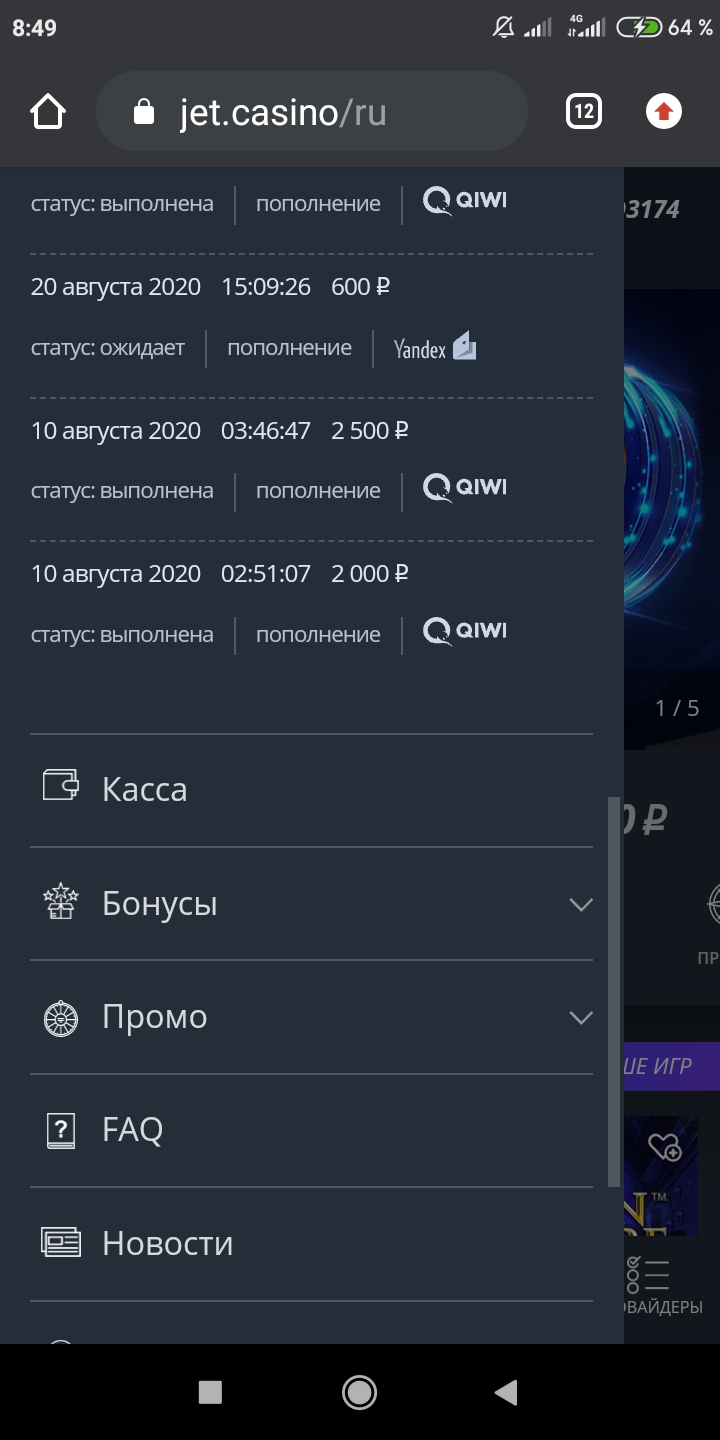Tap the system back button
Viewport: 720px width, 1440px height.
click(506, 1392)
